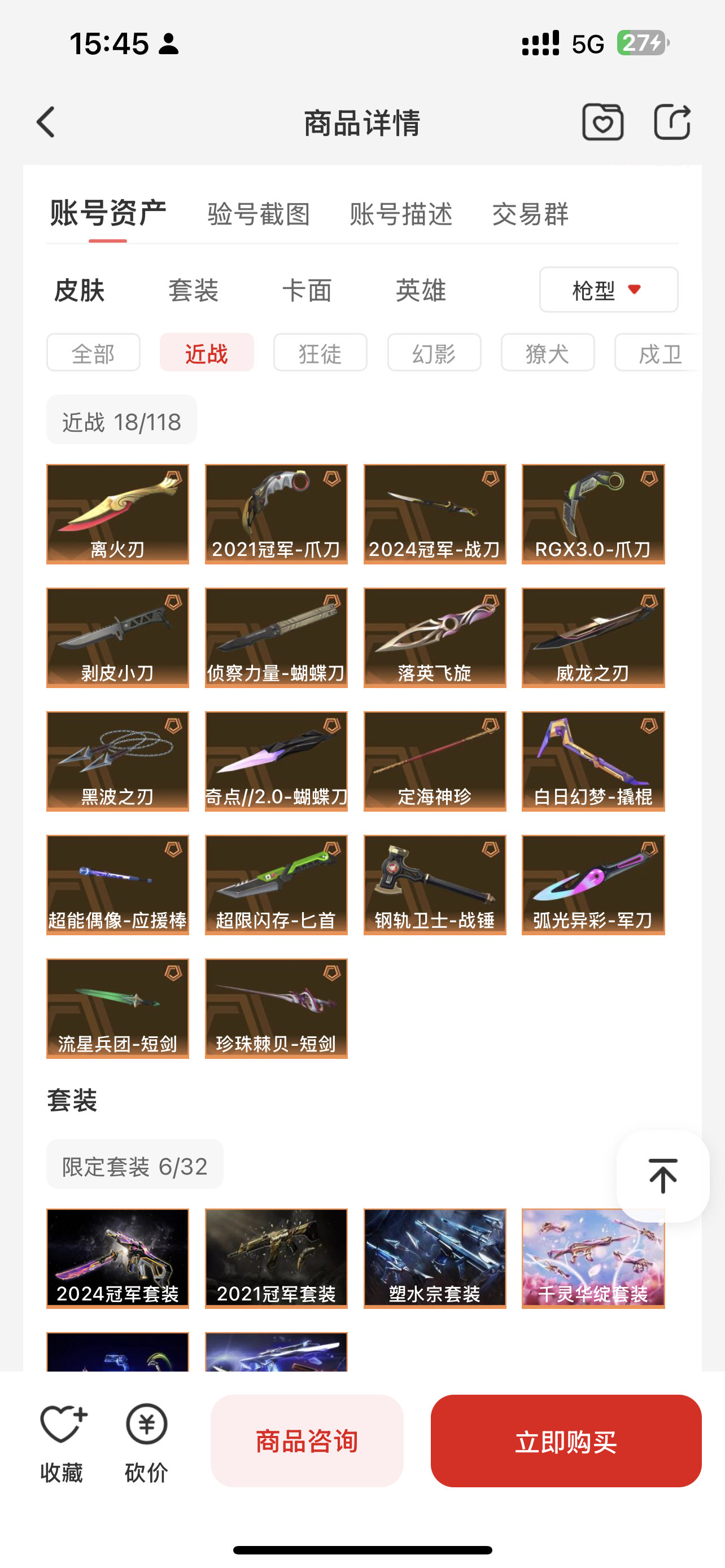Open the 交易群 tab
This screenshot has width=725, height=1568.
click(530, 214)
